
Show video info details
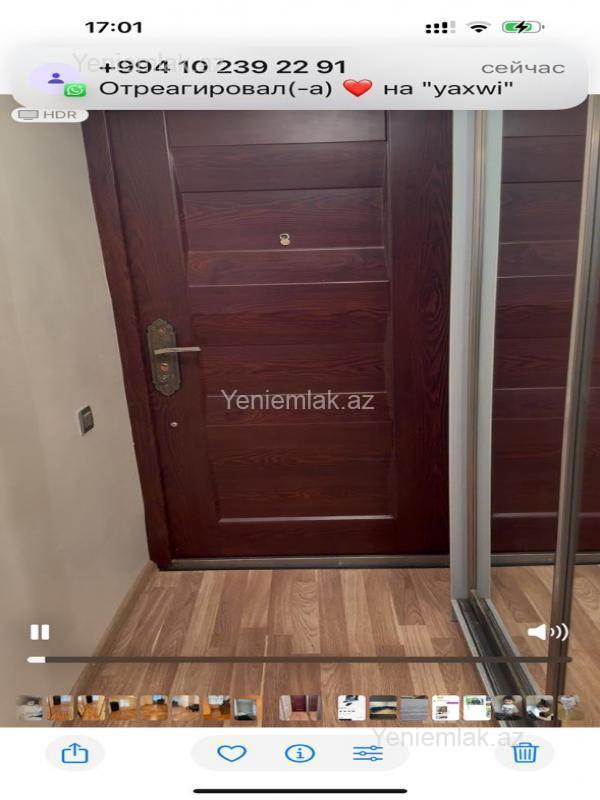299,753
